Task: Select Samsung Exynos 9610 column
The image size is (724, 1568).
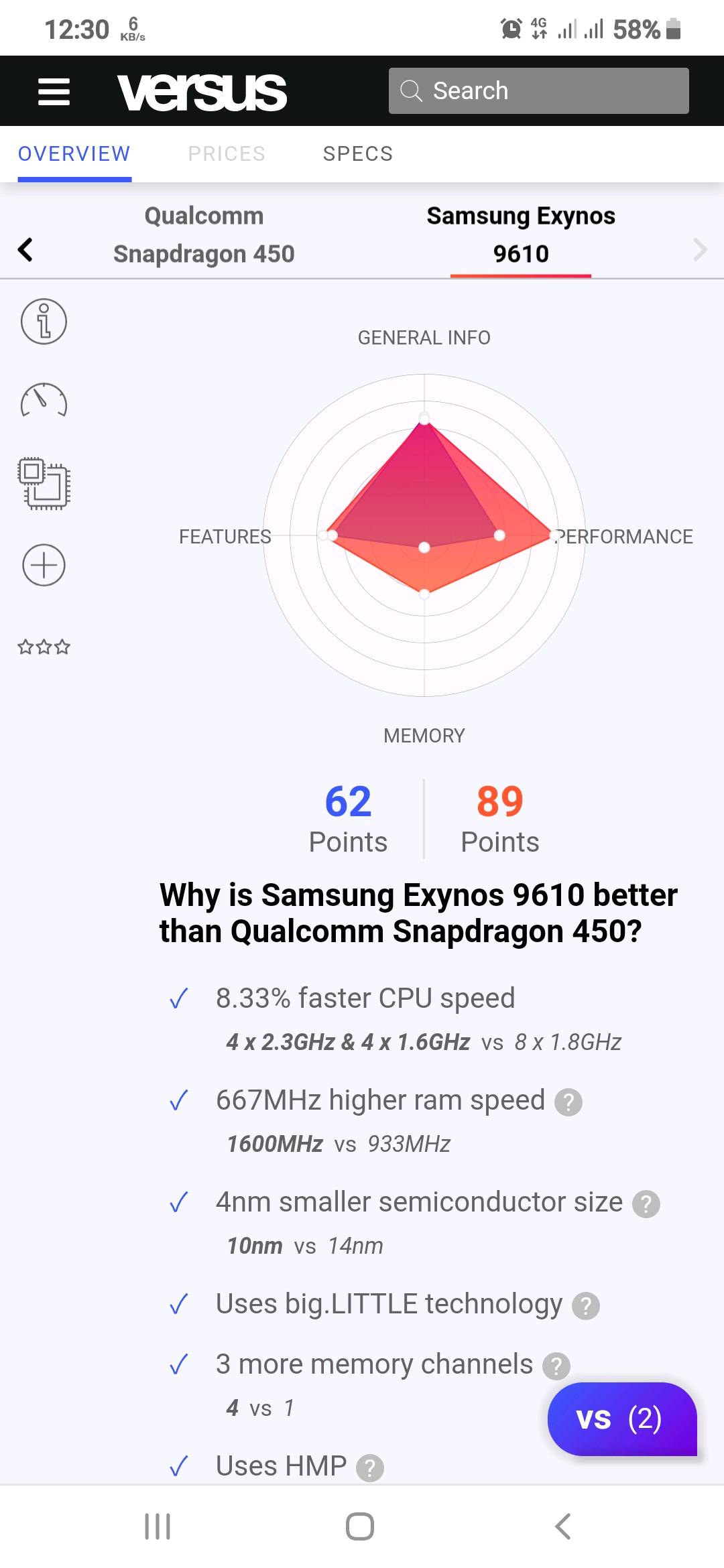Action: (521, 235)
